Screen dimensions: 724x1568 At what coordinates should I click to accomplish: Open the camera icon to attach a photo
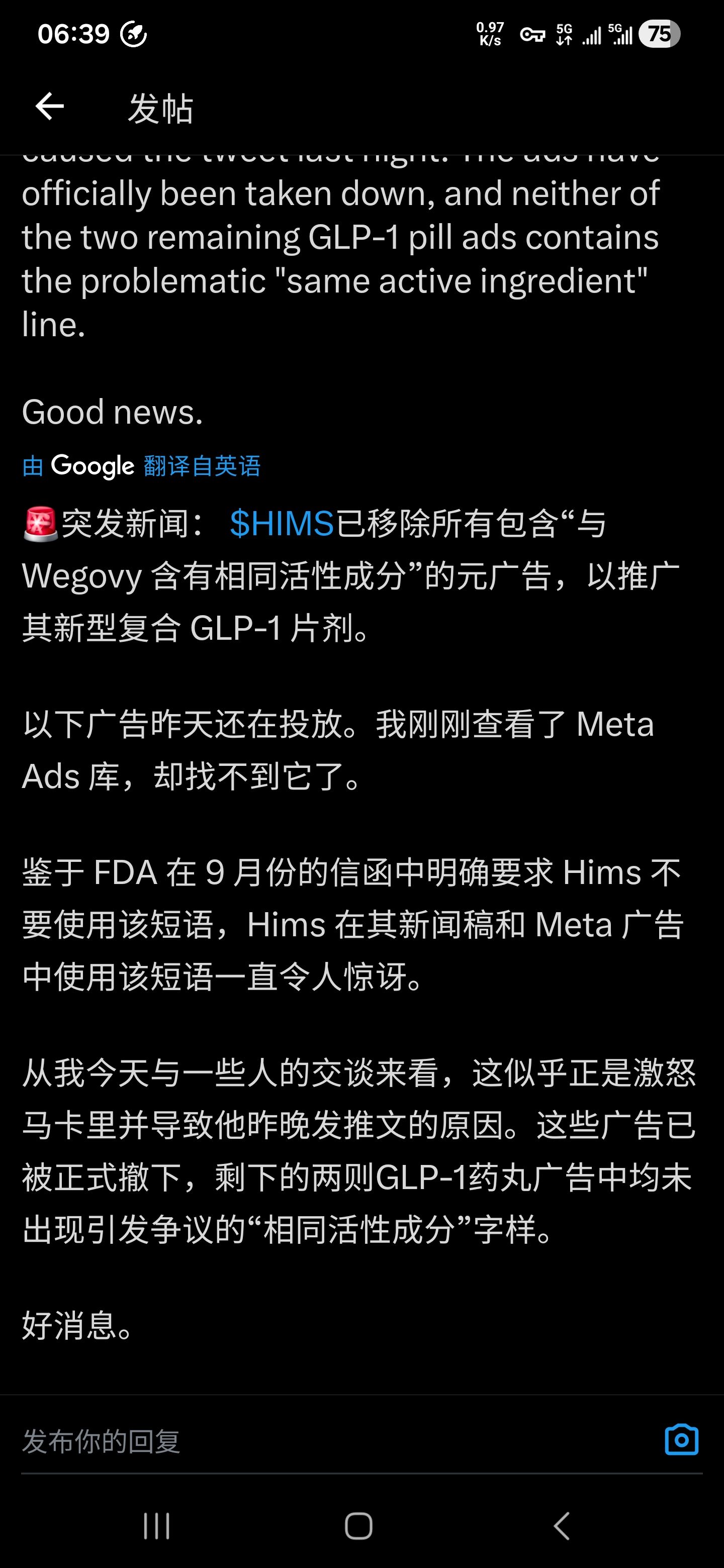click(681, 1440)
